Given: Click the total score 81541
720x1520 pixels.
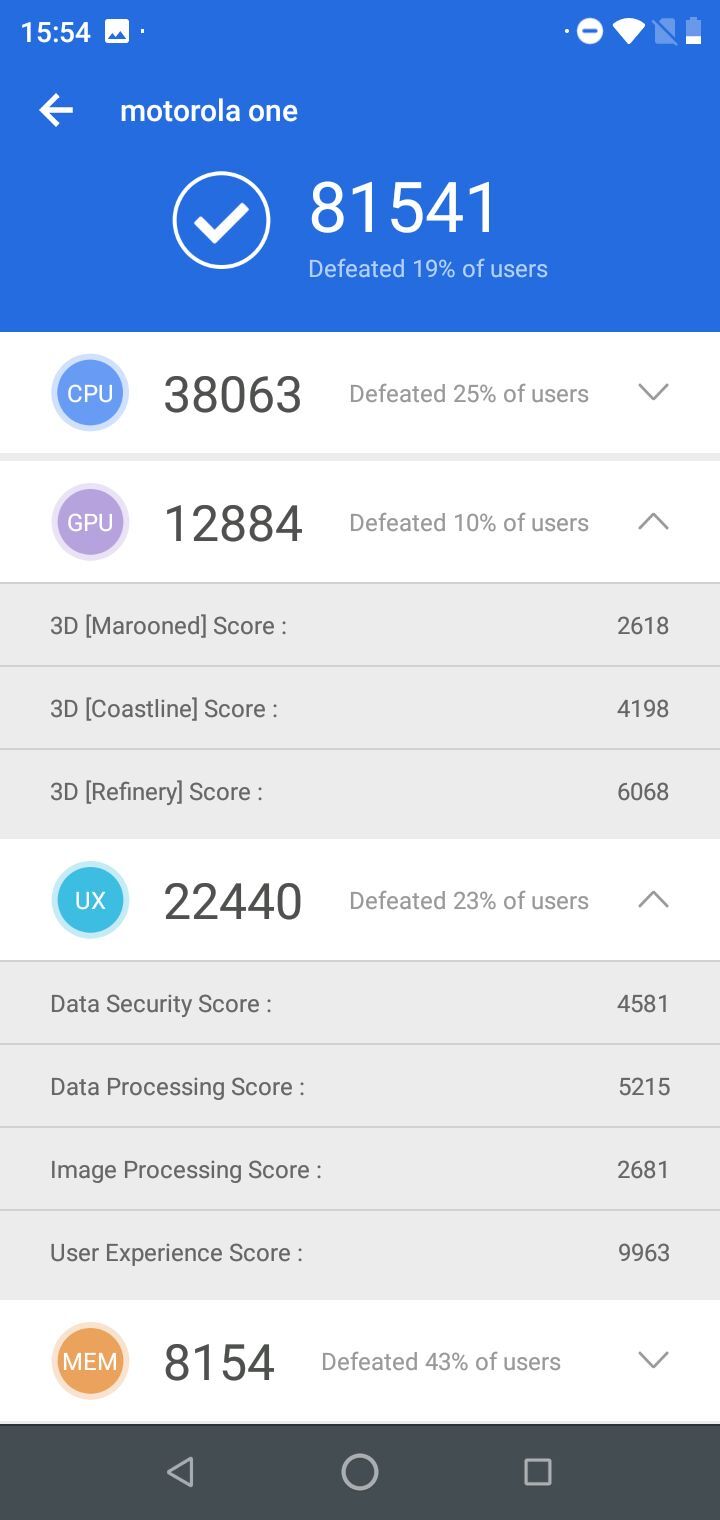Looking at the screenshot, I should click(x=404, y=205).
